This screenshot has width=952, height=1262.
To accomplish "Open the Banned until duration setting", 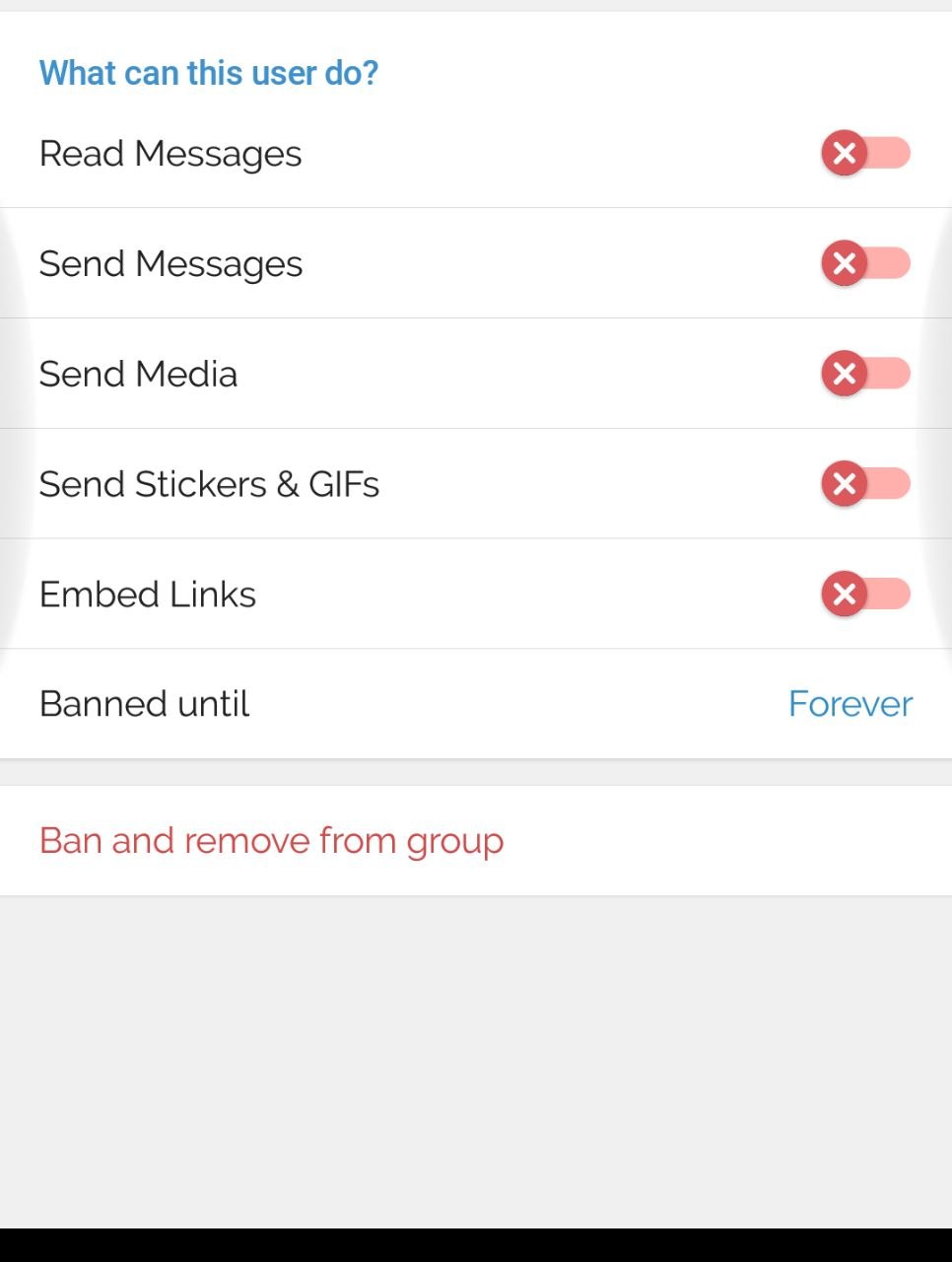I will (850, 704).
